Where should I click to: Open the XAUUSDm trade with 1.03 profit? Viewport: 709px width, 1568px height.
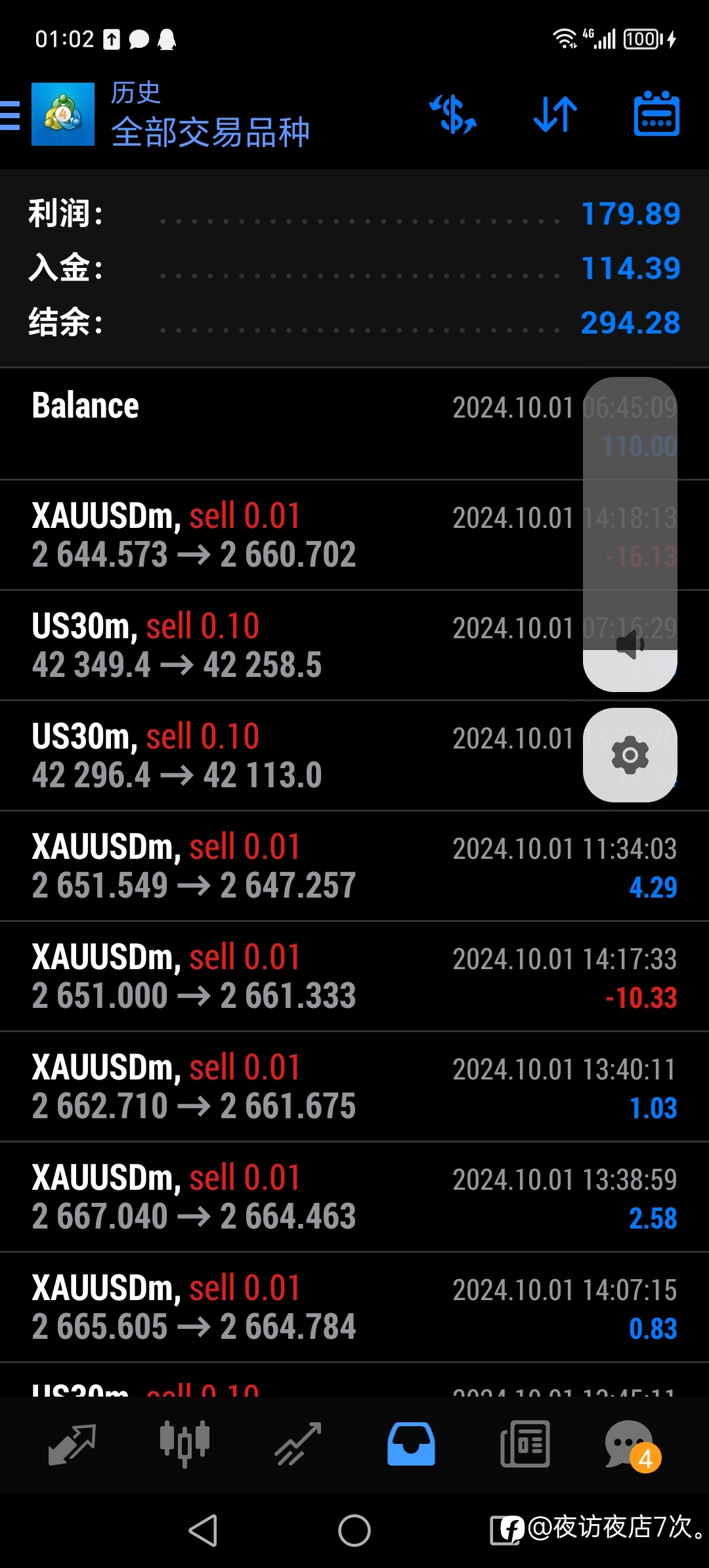[x=354, y=1087]
